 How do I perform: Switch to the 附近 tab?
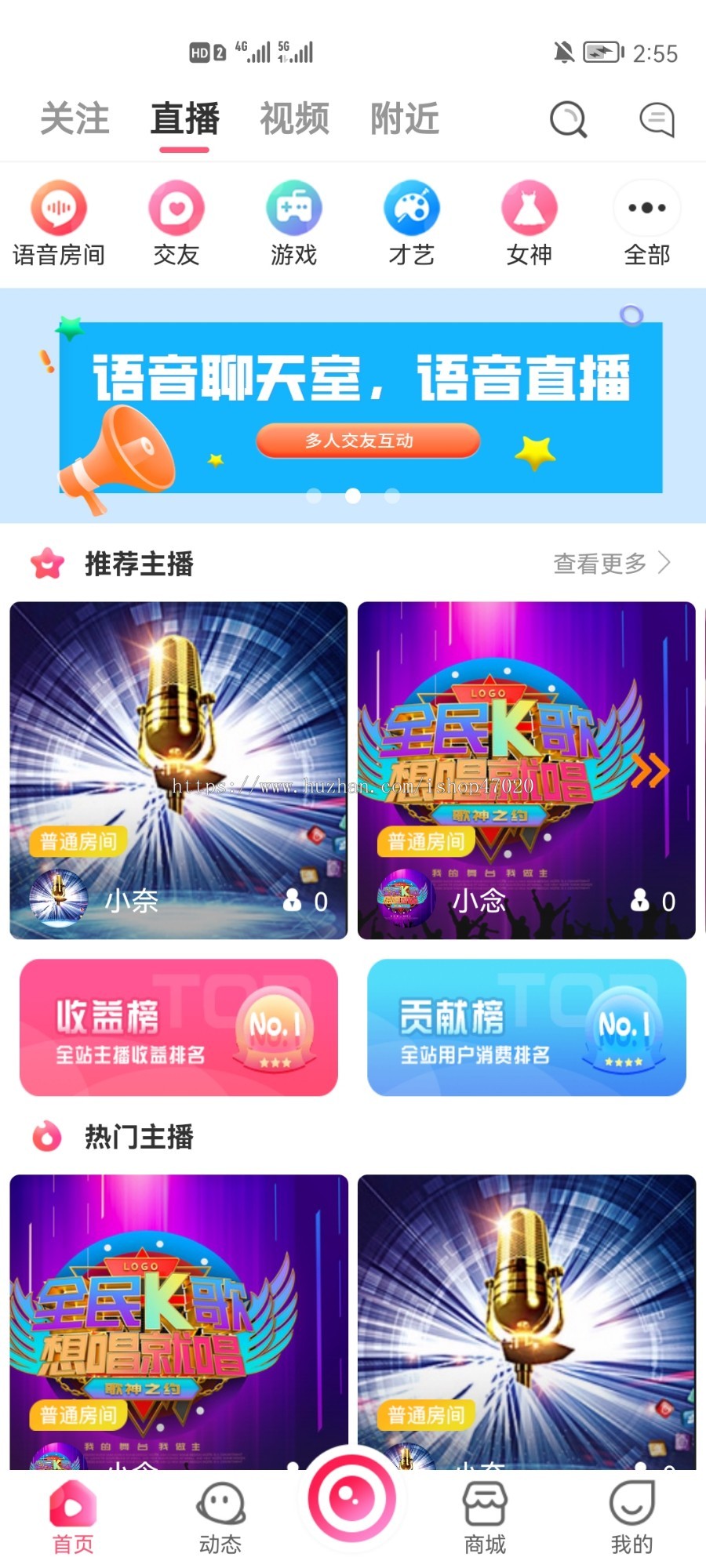click(x=405, y=119)
